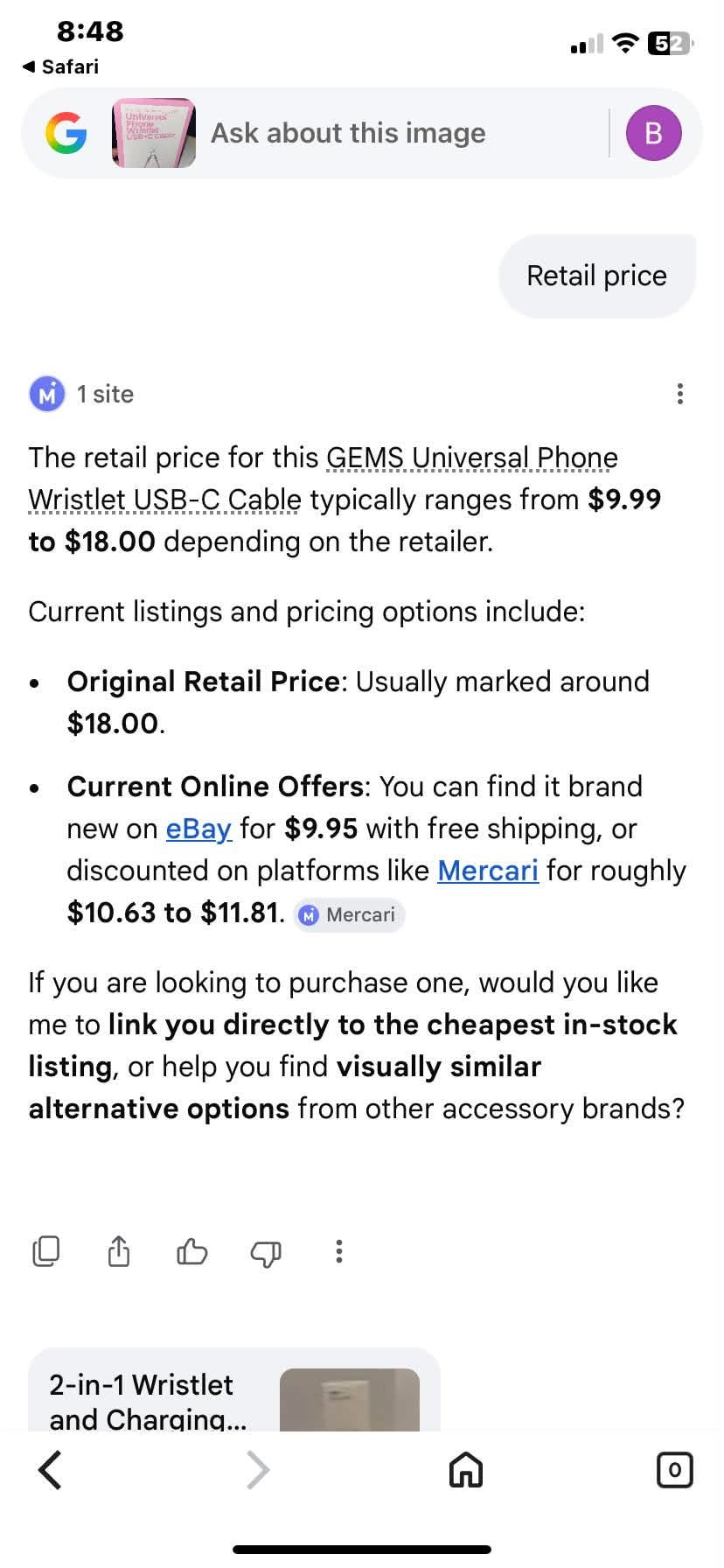Open the tabs switcher

(674, 1470)
